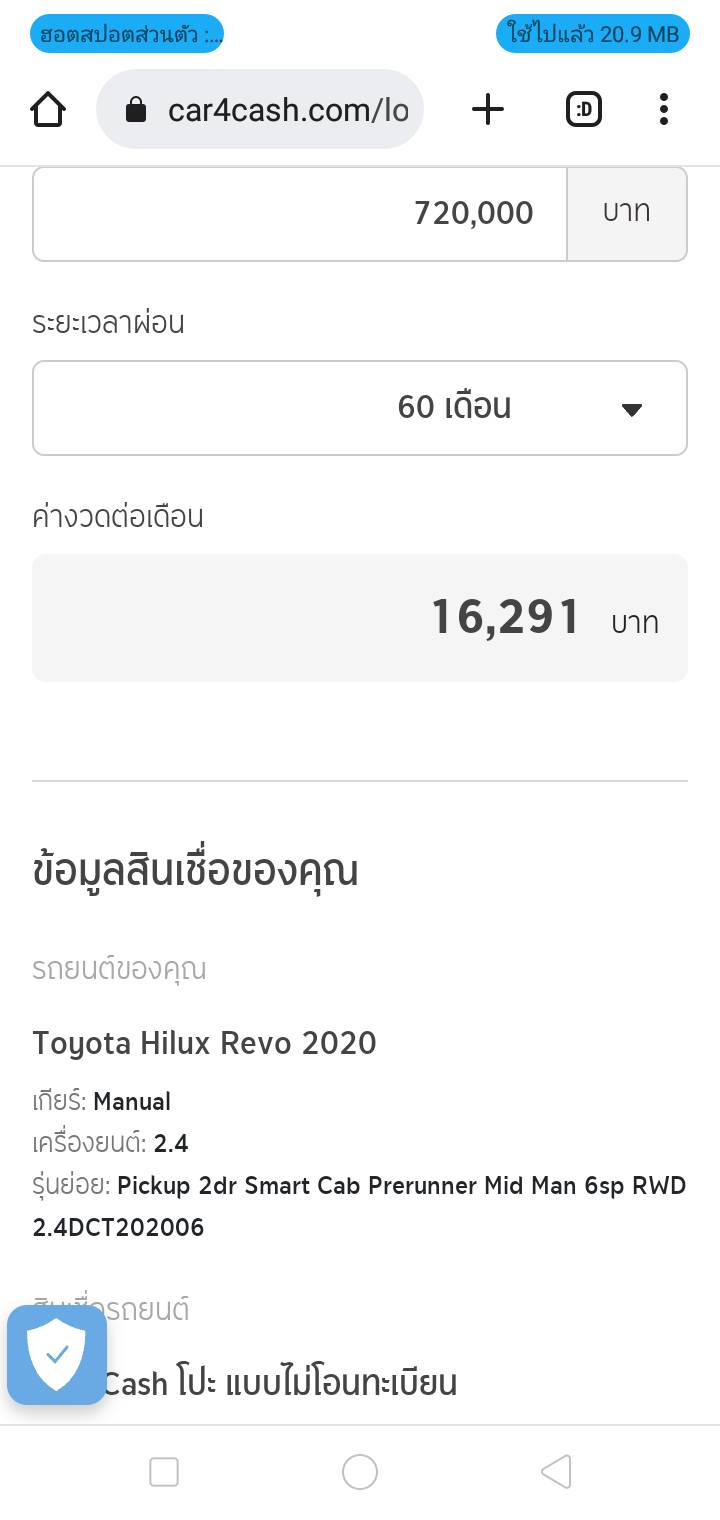
Task: Return to the phone home screen
Action: (x=360, y=1472)
